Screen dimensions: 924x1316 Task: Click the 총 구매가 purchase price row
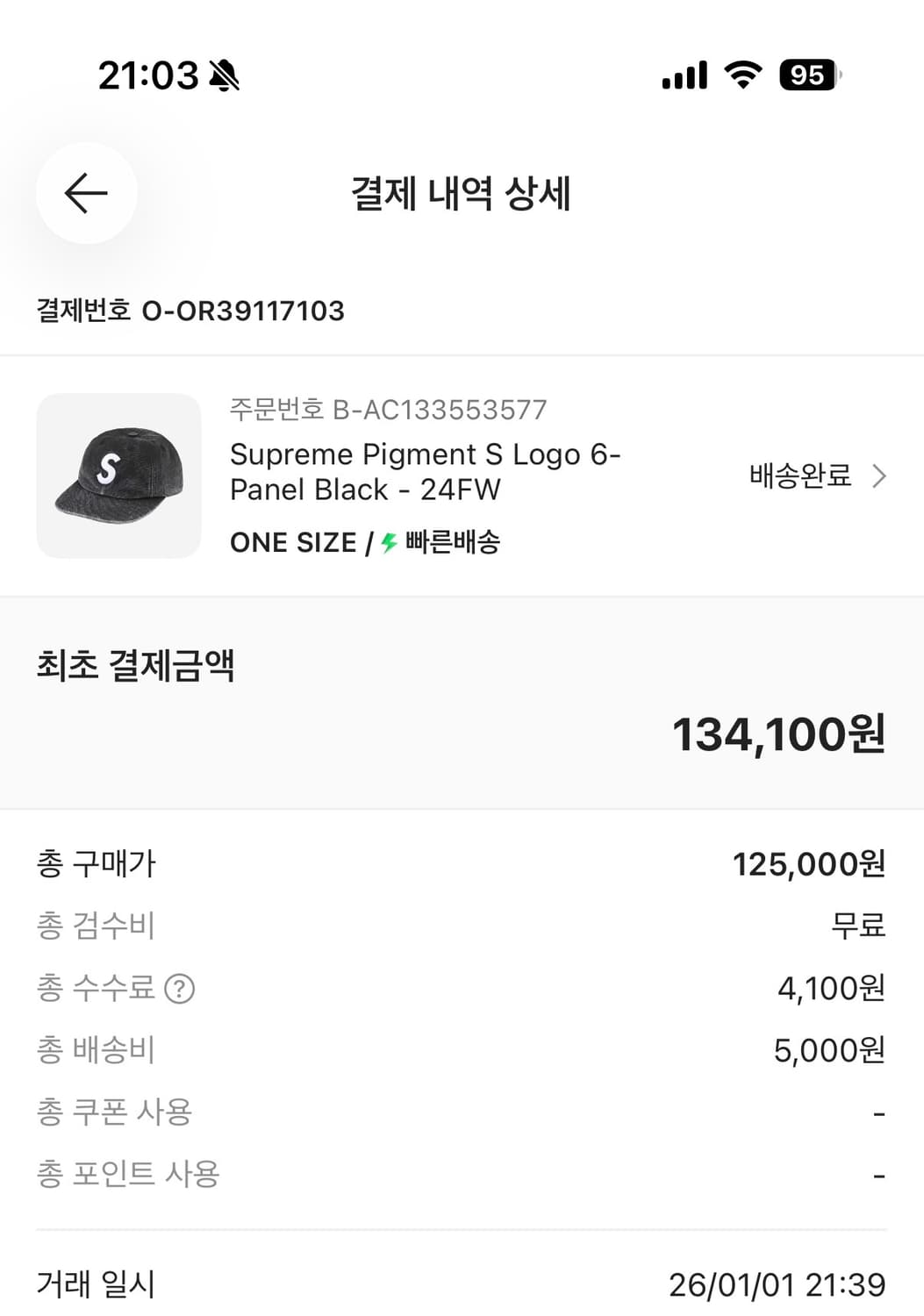pyautogui.click(x=97, y=864)
